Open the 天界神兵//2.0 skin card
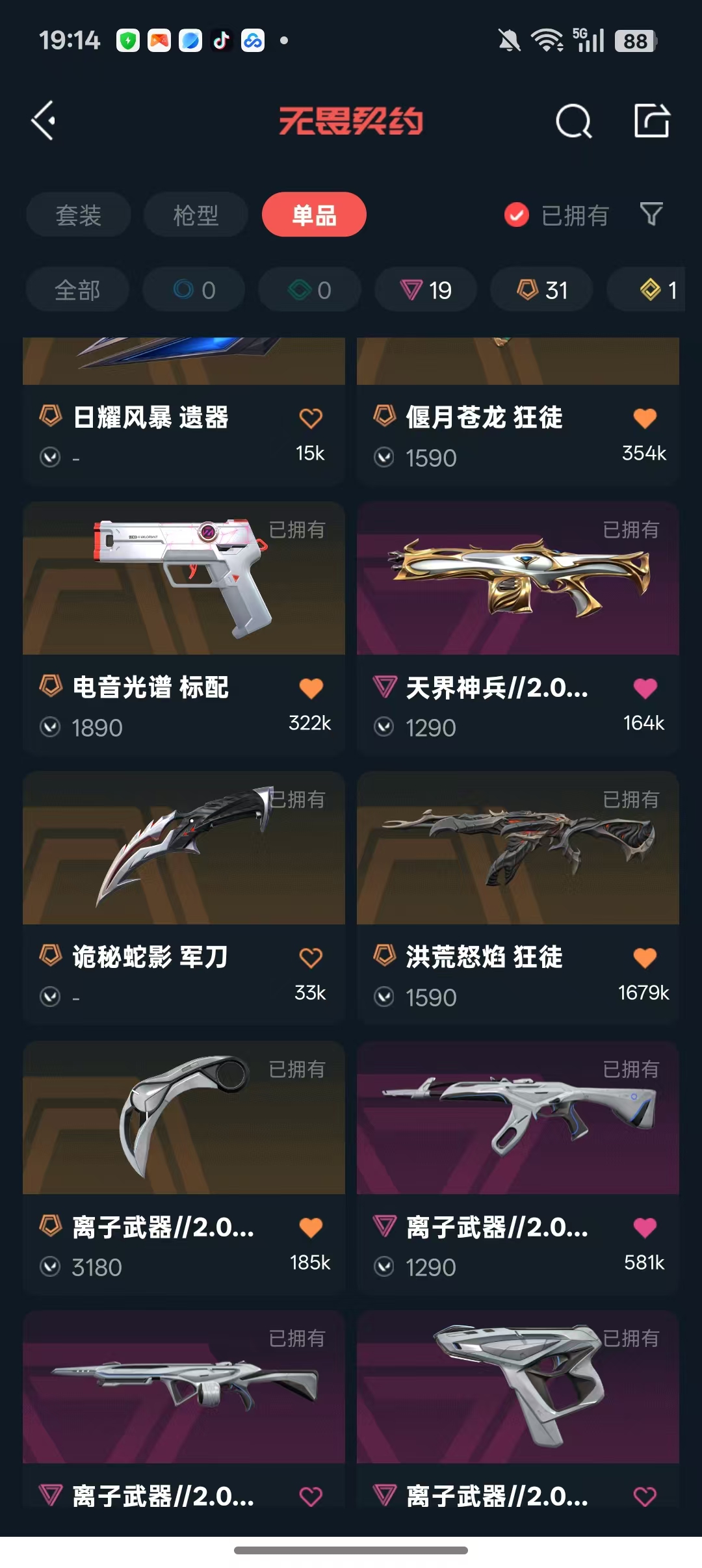 click(518, 627)
